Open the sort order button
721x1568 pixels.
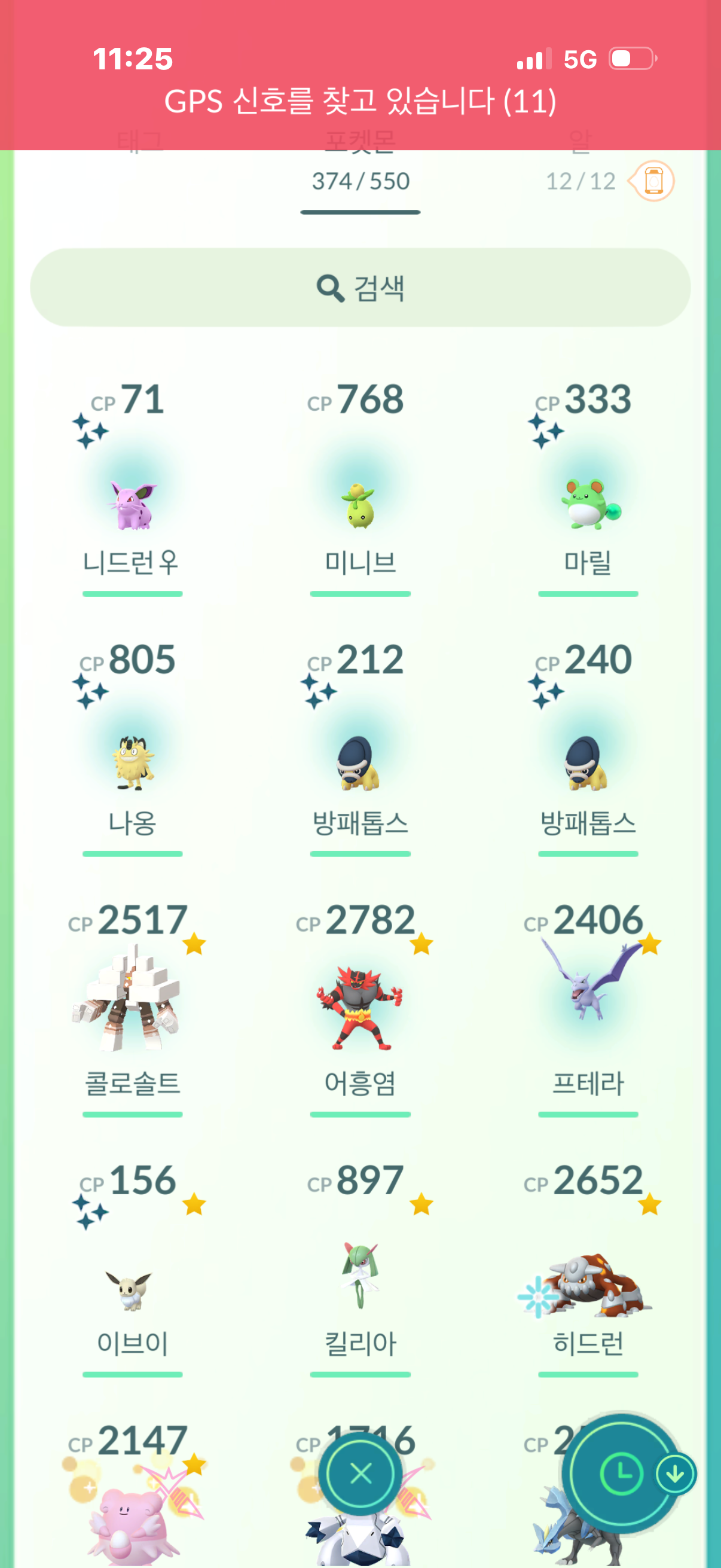pos(622,1474)
